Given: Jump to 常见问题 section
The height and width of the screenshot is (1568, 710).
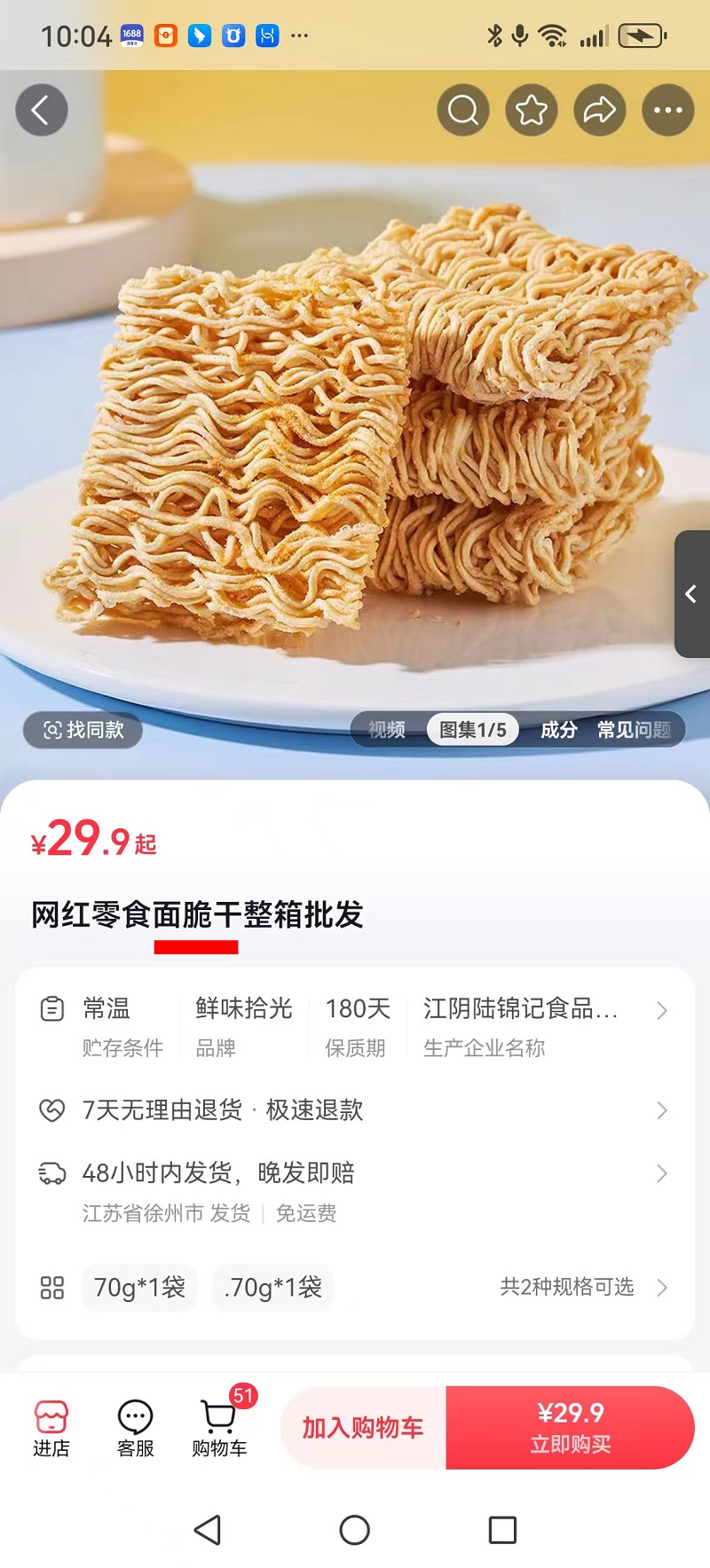Looking at the screenshot, I should (634, 730).
